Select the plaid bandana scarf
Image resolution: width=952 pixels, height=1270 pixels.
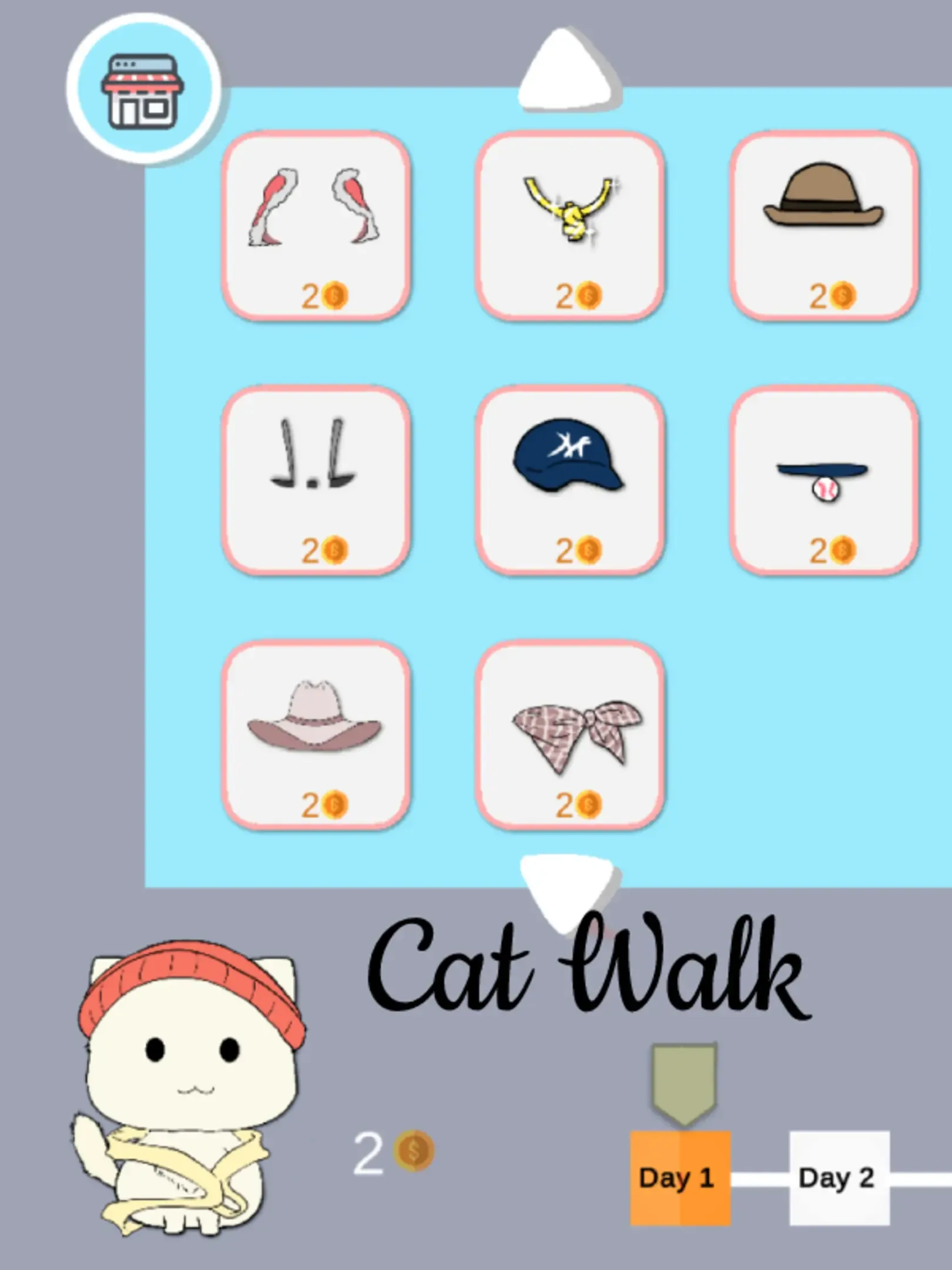click(570, 735)
